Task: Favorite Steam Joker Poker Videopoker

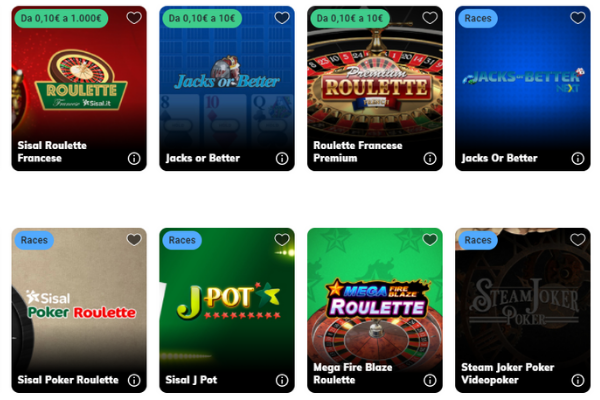Action: point(578,240)
